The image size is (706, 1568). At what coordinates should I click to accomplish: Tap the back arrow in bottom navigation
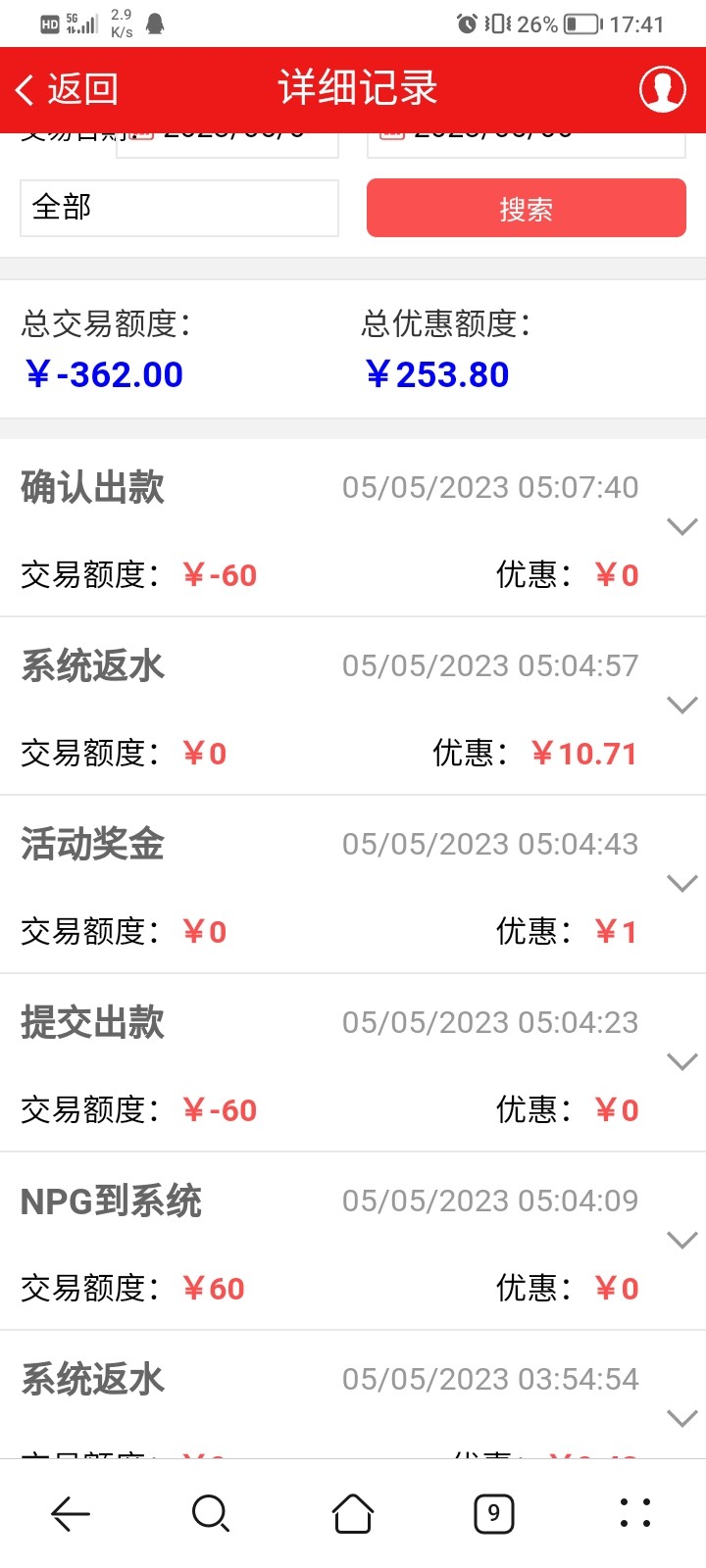click(x=70, y=1513)
